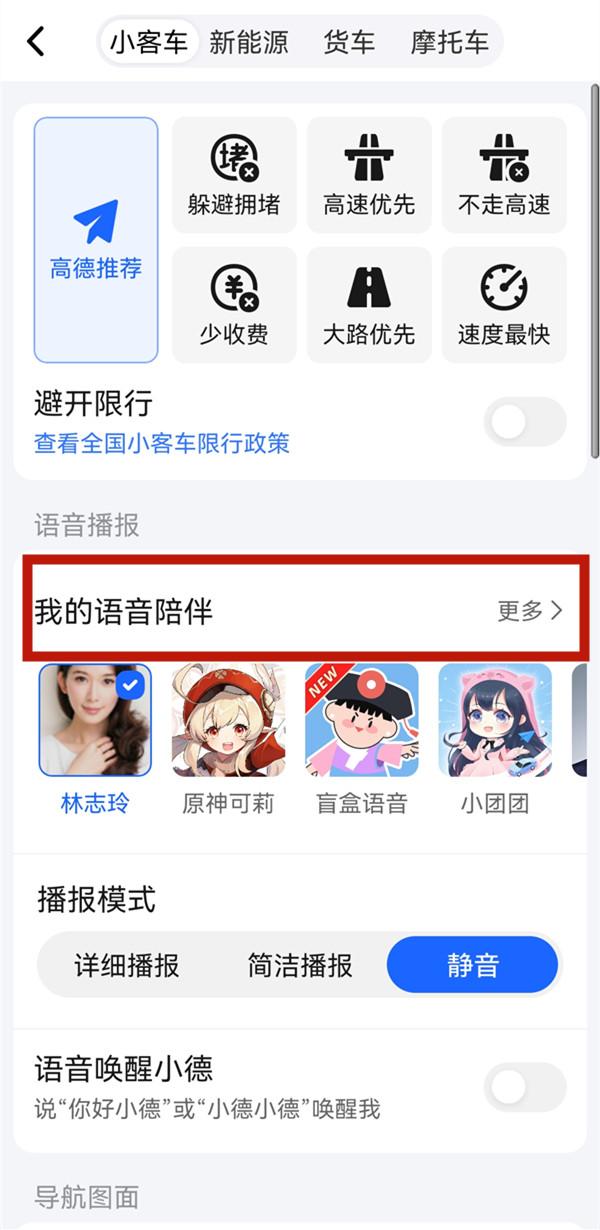
Task: Set broadcast mode to 简洁播报
Action: pos(300,965)
